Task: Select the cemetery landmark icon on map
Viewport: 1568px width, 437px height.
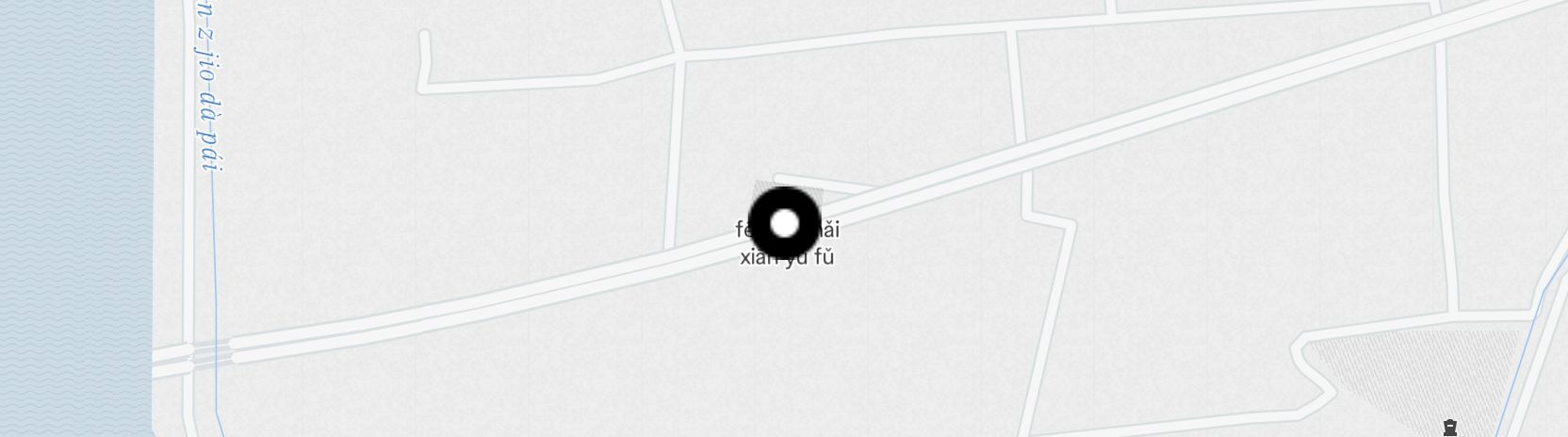Action: (x=1450, y=429)
